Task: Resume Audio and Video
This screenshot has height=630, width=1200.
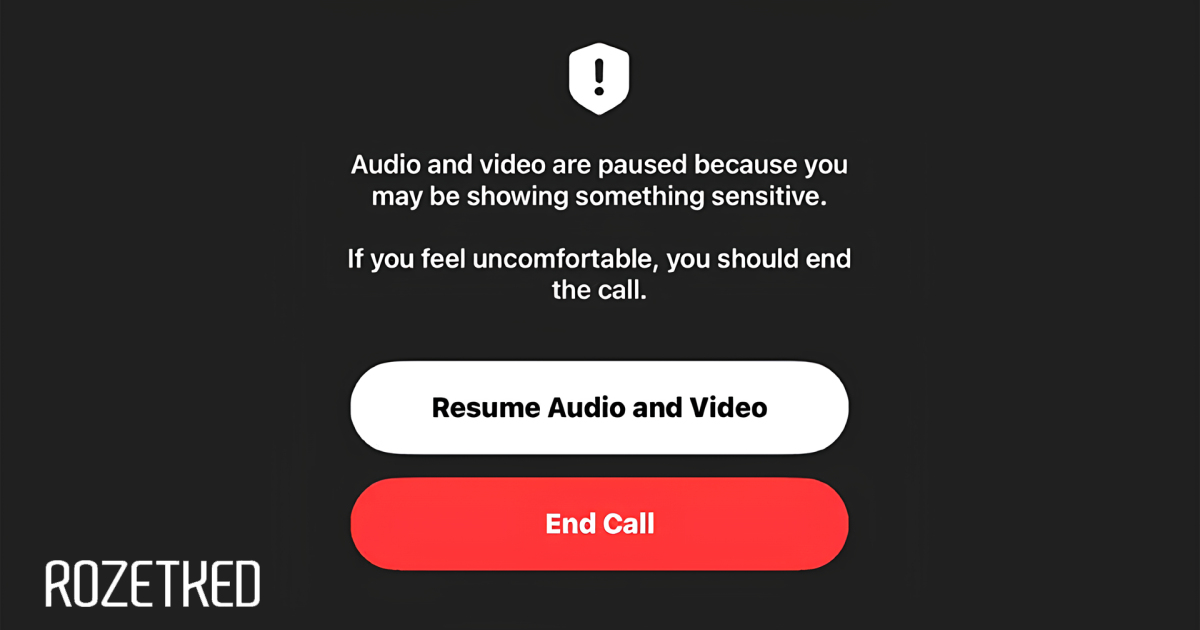Action: [x=599, y=408]
